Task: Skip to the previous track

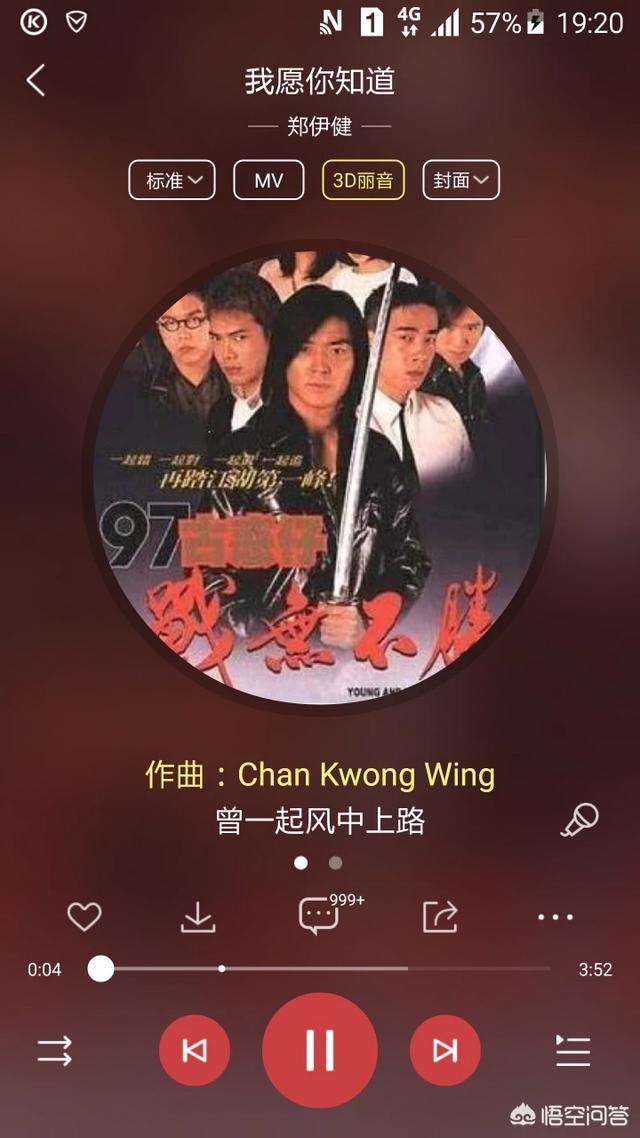Action: [x=194, y=1050]
